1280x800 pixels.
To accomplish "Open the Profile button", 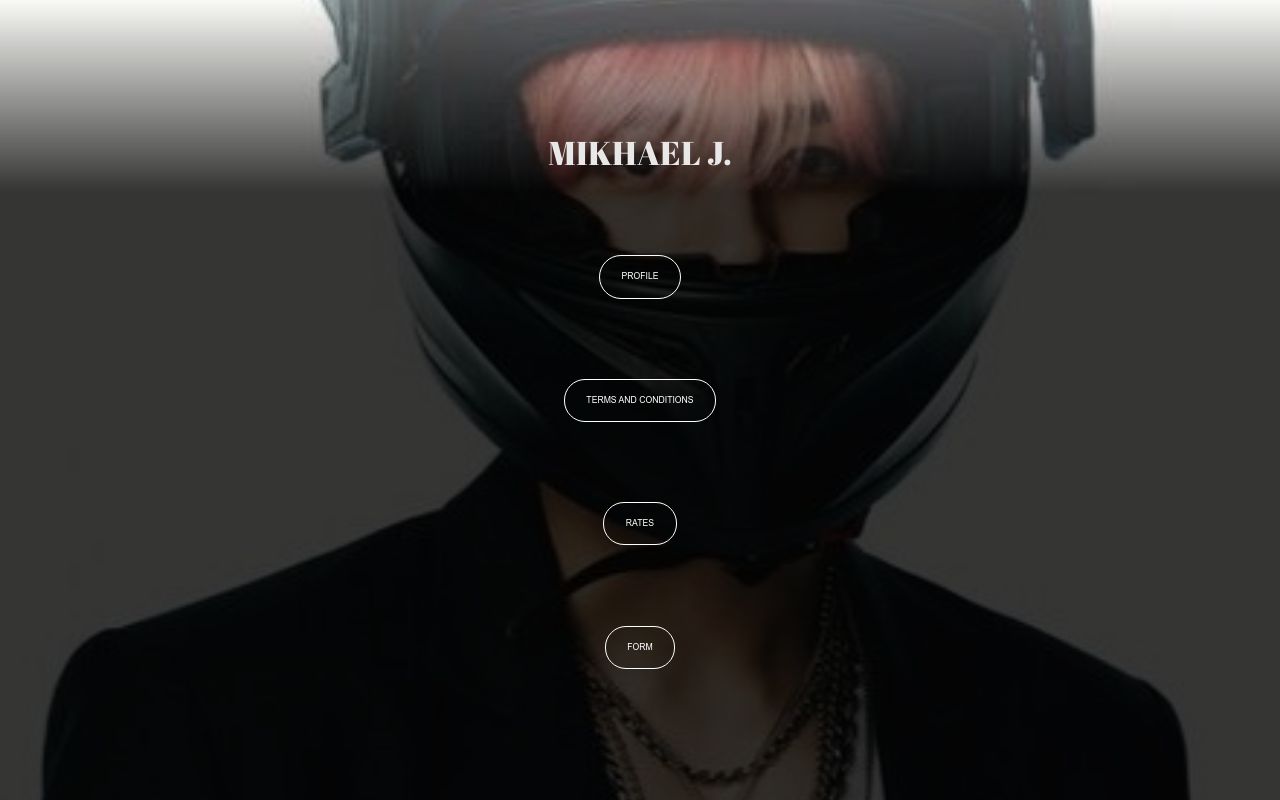I will [x=639, y=276].
